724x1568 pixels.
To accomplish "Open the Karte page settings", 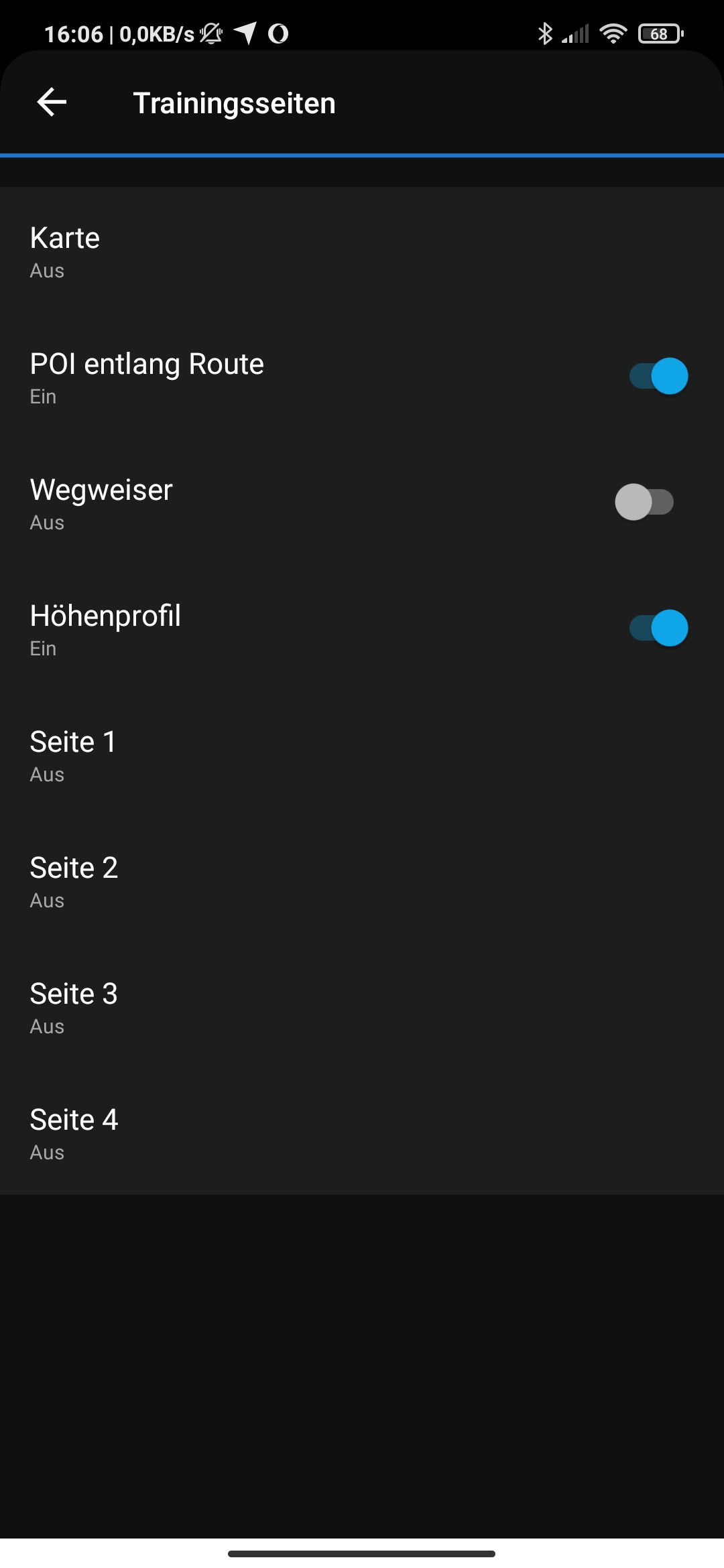I will point(362,251).
